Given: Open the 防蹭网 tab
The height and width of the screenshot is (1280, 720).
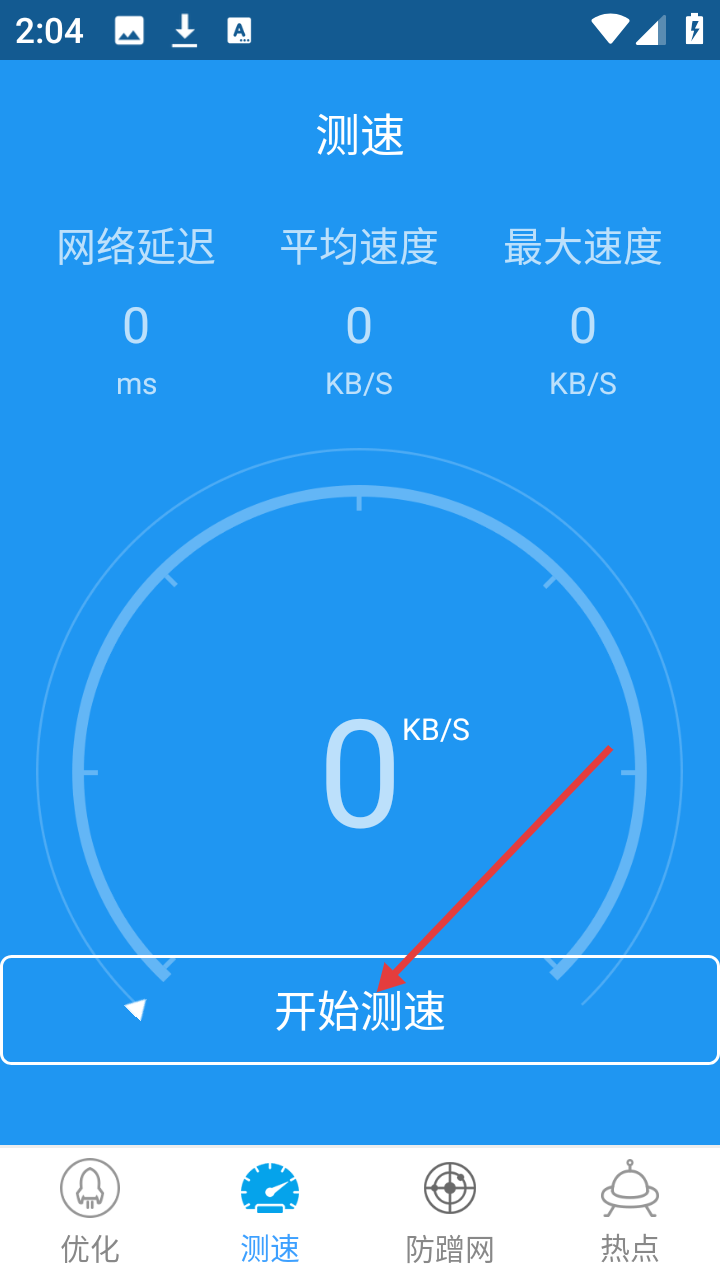Looking at the screenshot, I should click(x=450, y=1210).
